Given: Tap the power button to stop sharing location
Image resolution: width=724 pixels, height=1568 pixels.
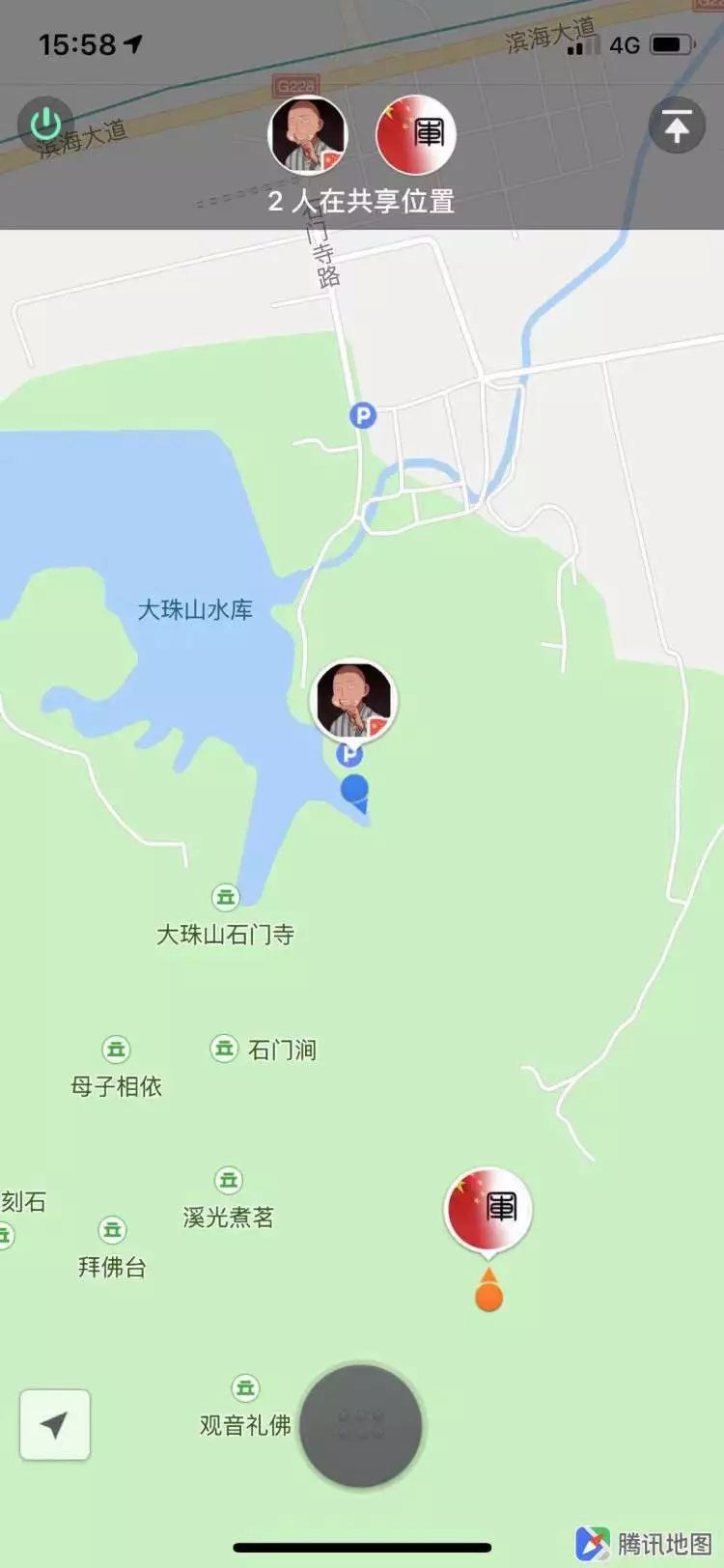Looking at the screenshot, I should click(45, 125).
